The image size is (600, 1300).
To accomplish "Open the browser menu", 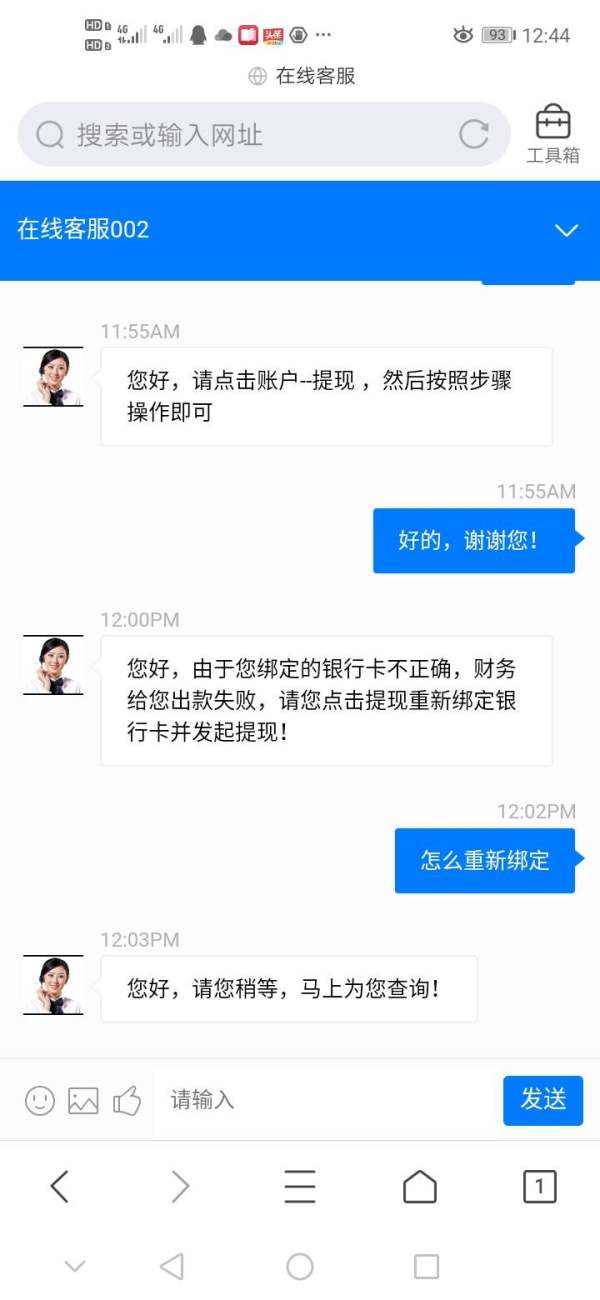I will point(300,1186).
